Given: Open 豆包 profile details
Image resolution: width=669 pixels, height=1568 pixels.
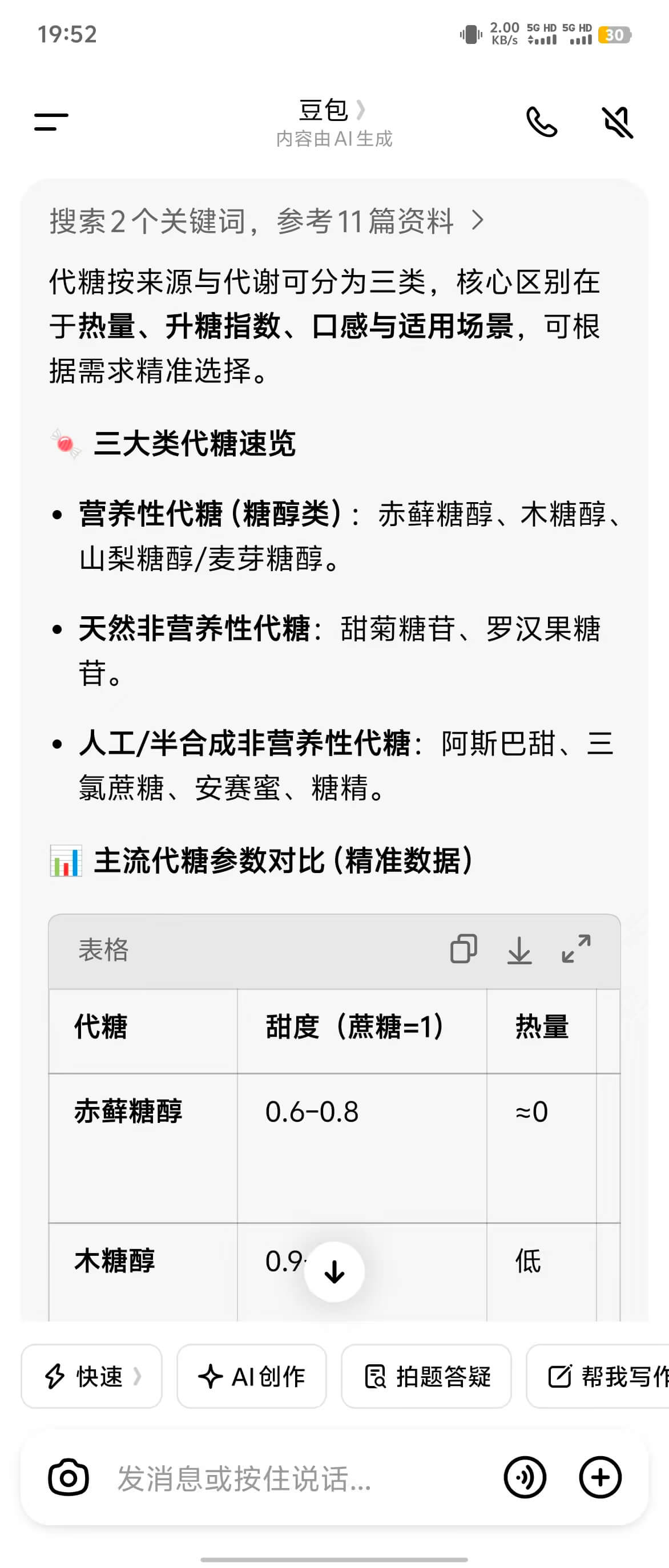Looking at the screenshot, I should [332, 111].
